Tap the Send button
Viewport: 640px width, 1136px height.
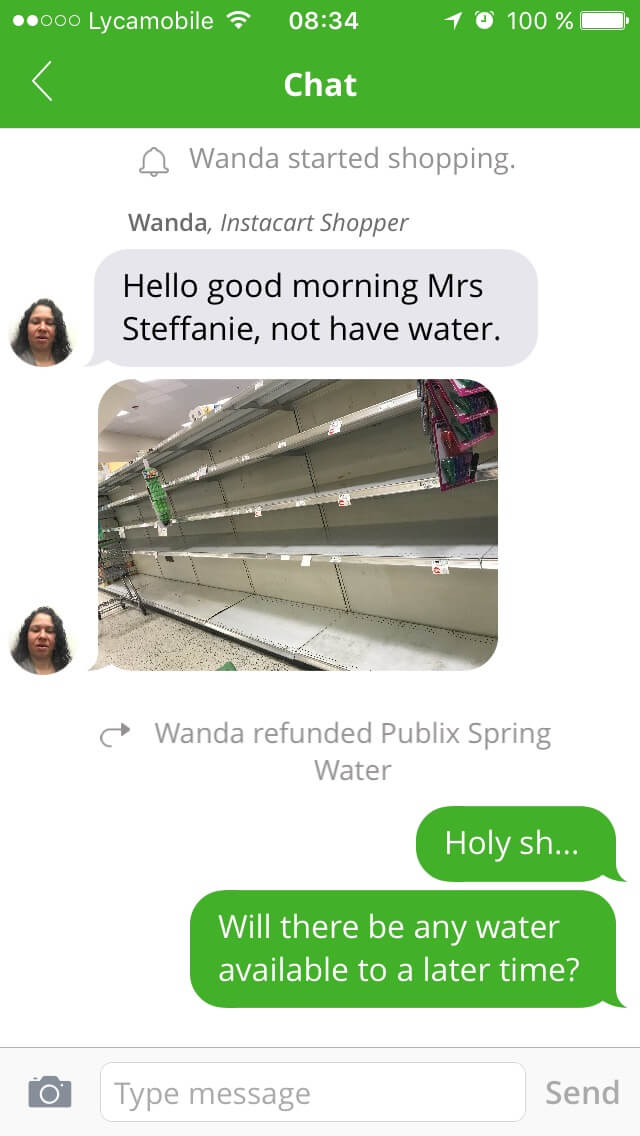582,1092
